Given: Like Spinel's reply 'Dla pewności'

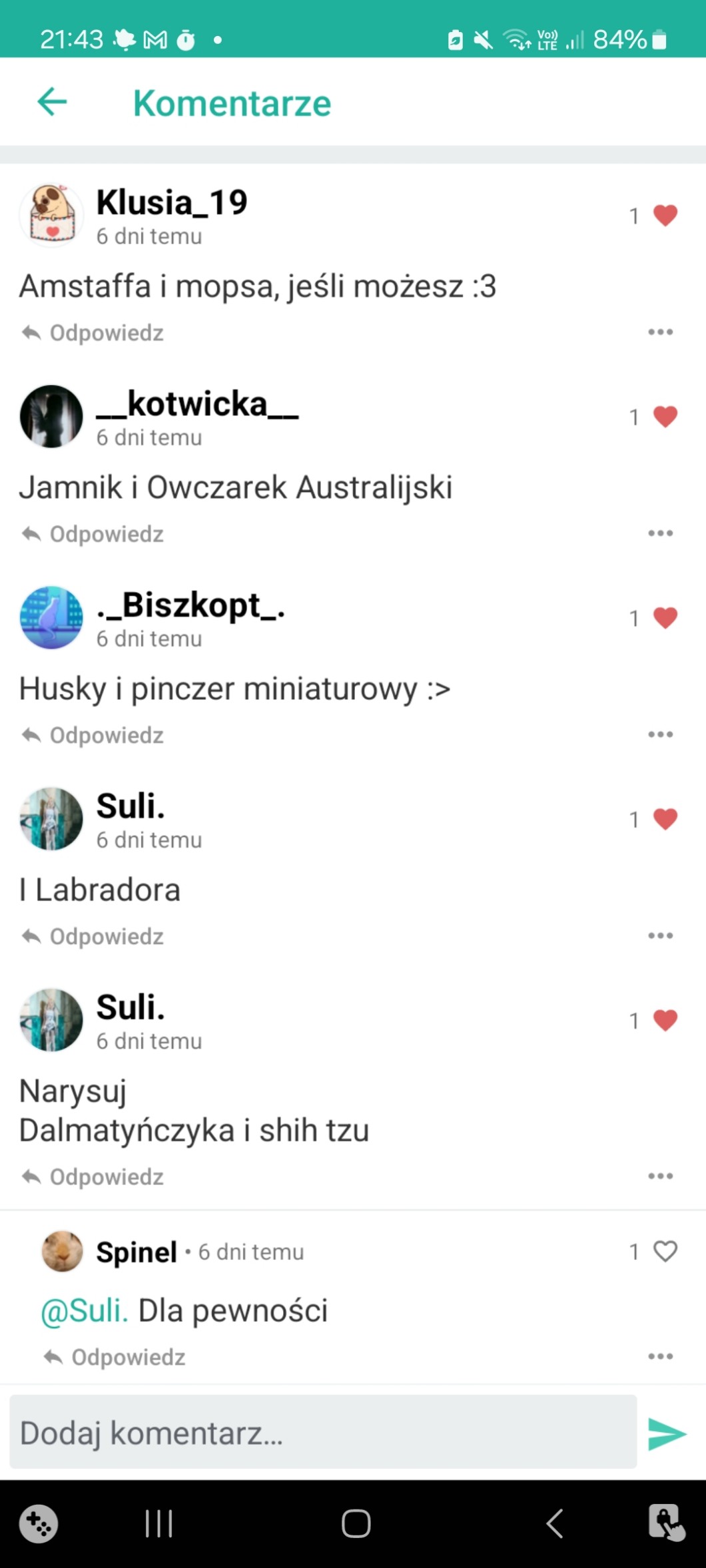Looking at the screenshot, I should [x=665, y=1251].
